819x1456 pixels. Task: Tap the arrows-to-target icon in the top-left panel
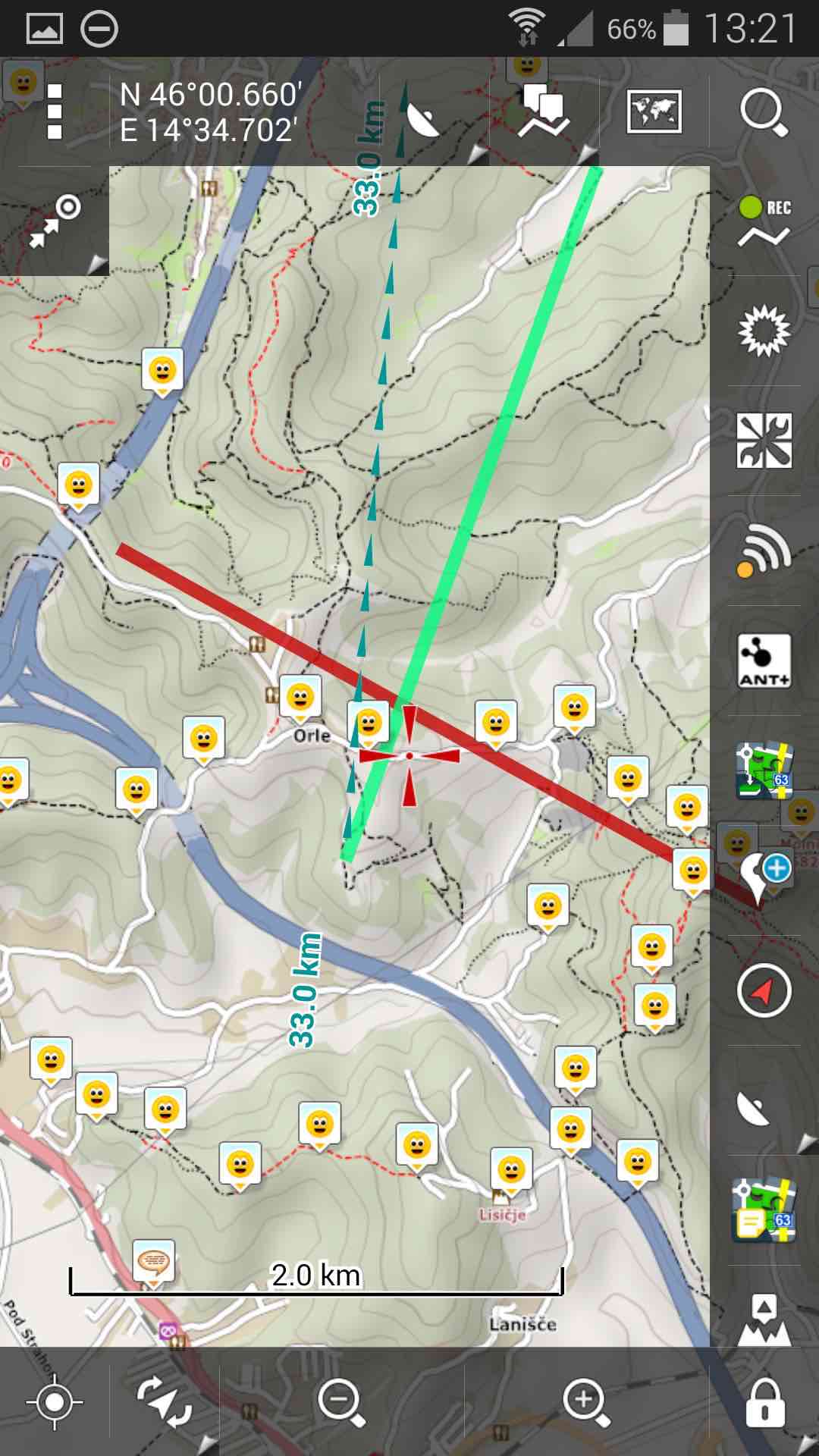tap(55, 221)
